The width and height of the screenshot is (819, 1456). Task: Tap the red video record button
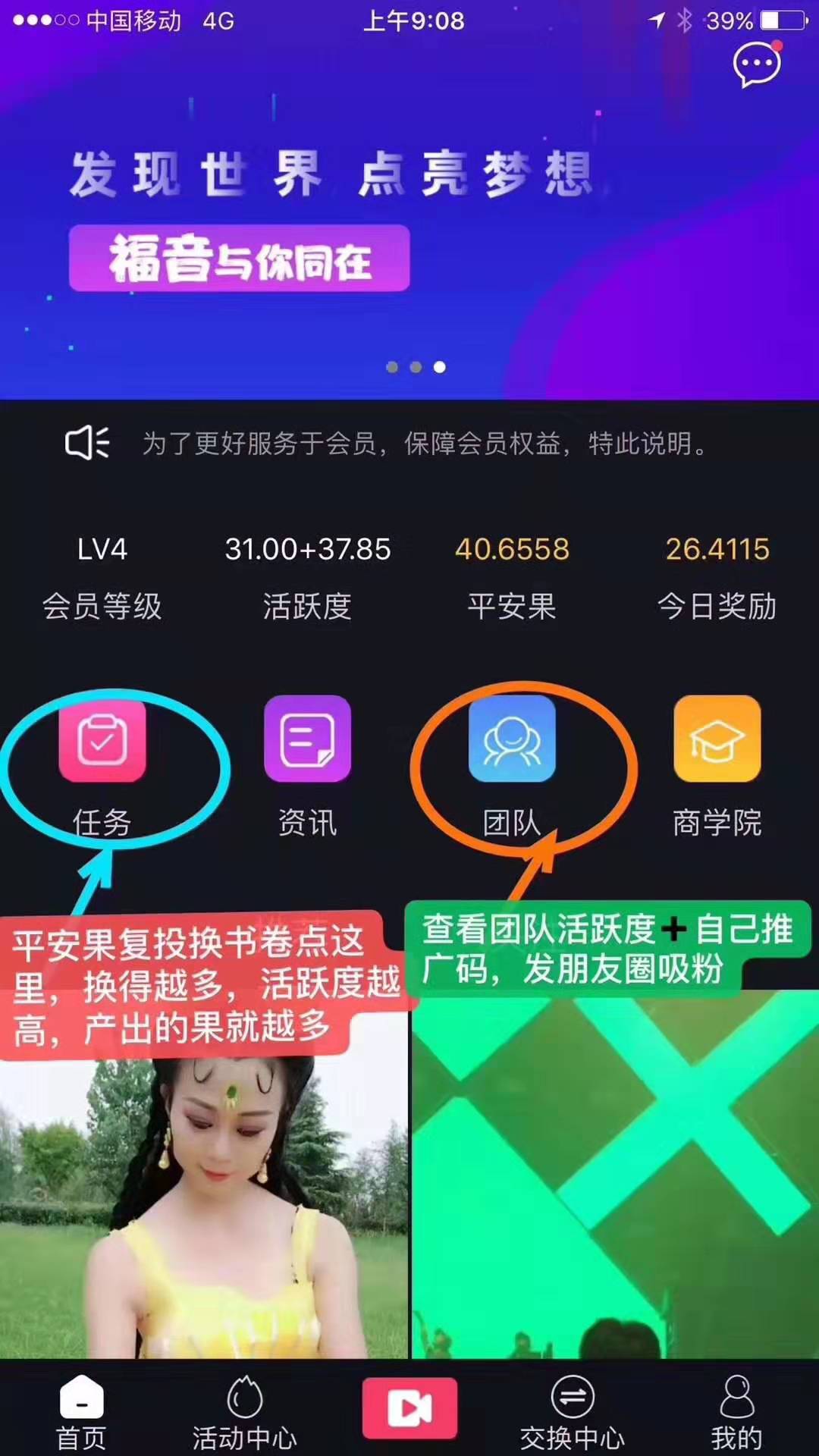point(409,1408)
